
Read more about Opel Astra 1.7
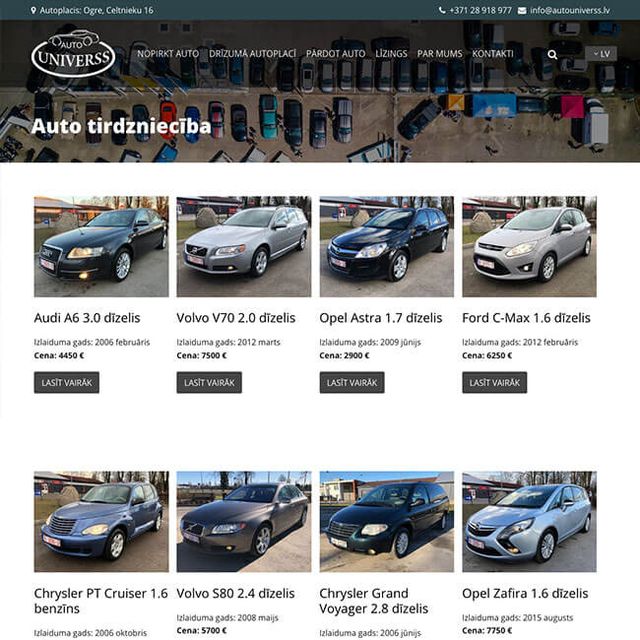click(352, 382)
